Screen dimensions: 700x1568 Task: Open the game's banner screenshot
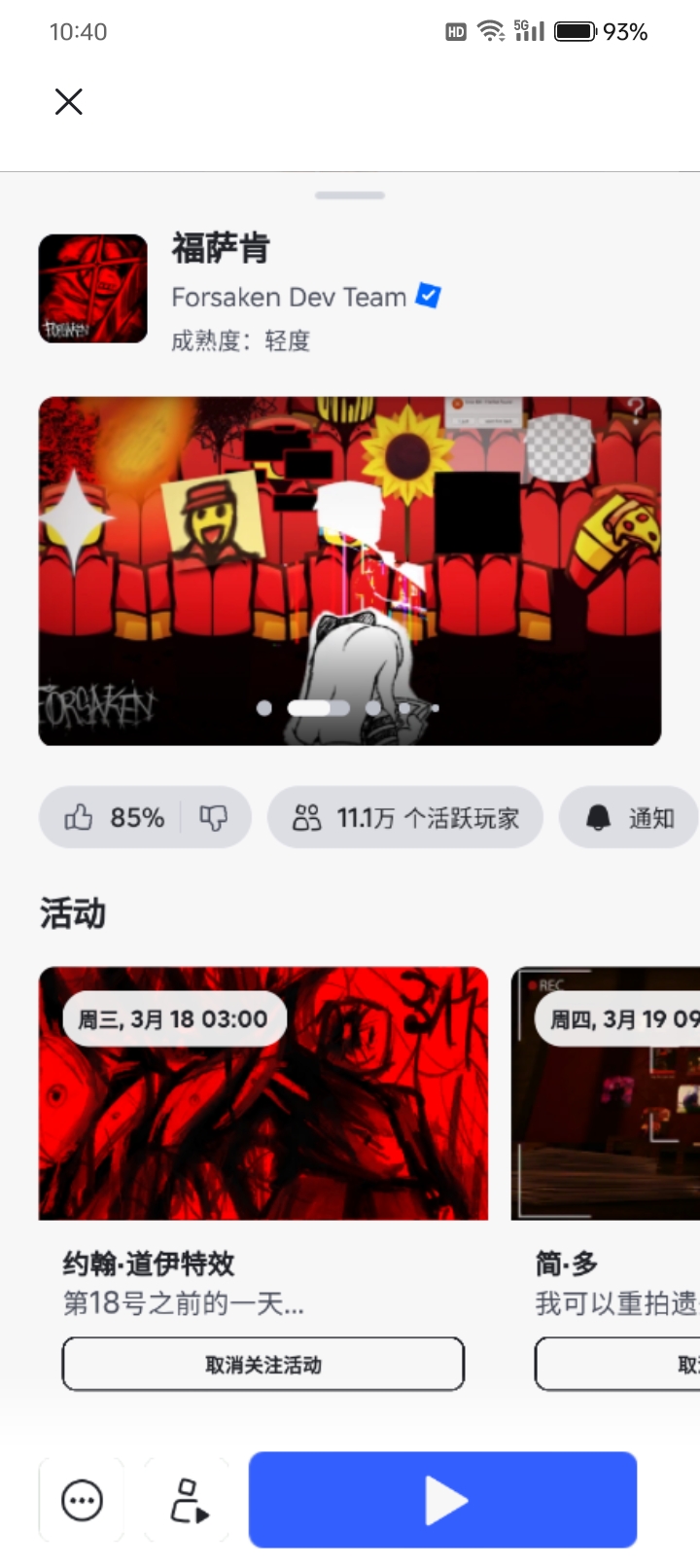pos(350,571)
